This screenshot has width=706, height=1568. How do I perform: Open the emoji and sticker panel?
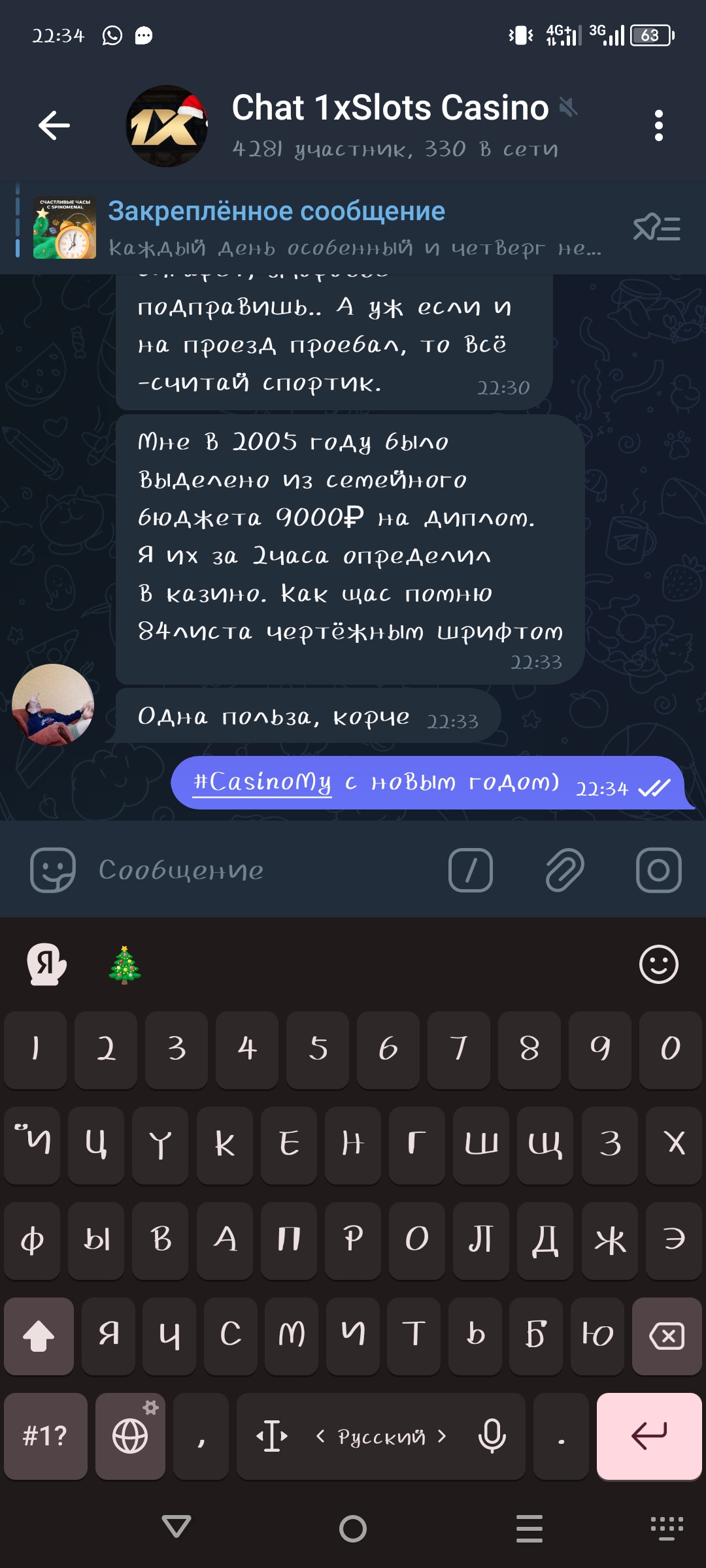click(53, 870)
